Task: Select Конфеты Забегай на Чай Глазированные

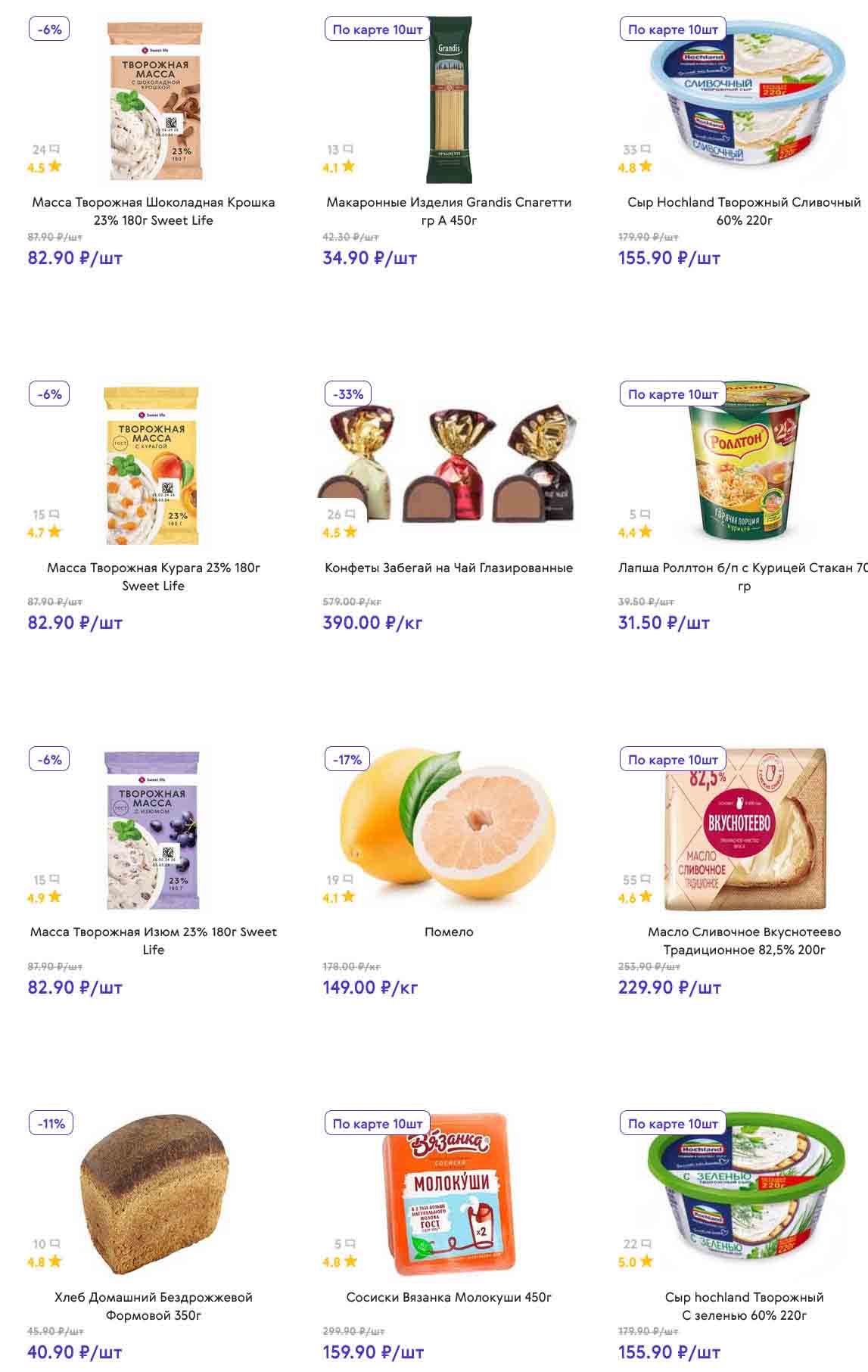Action: [449, 568]
